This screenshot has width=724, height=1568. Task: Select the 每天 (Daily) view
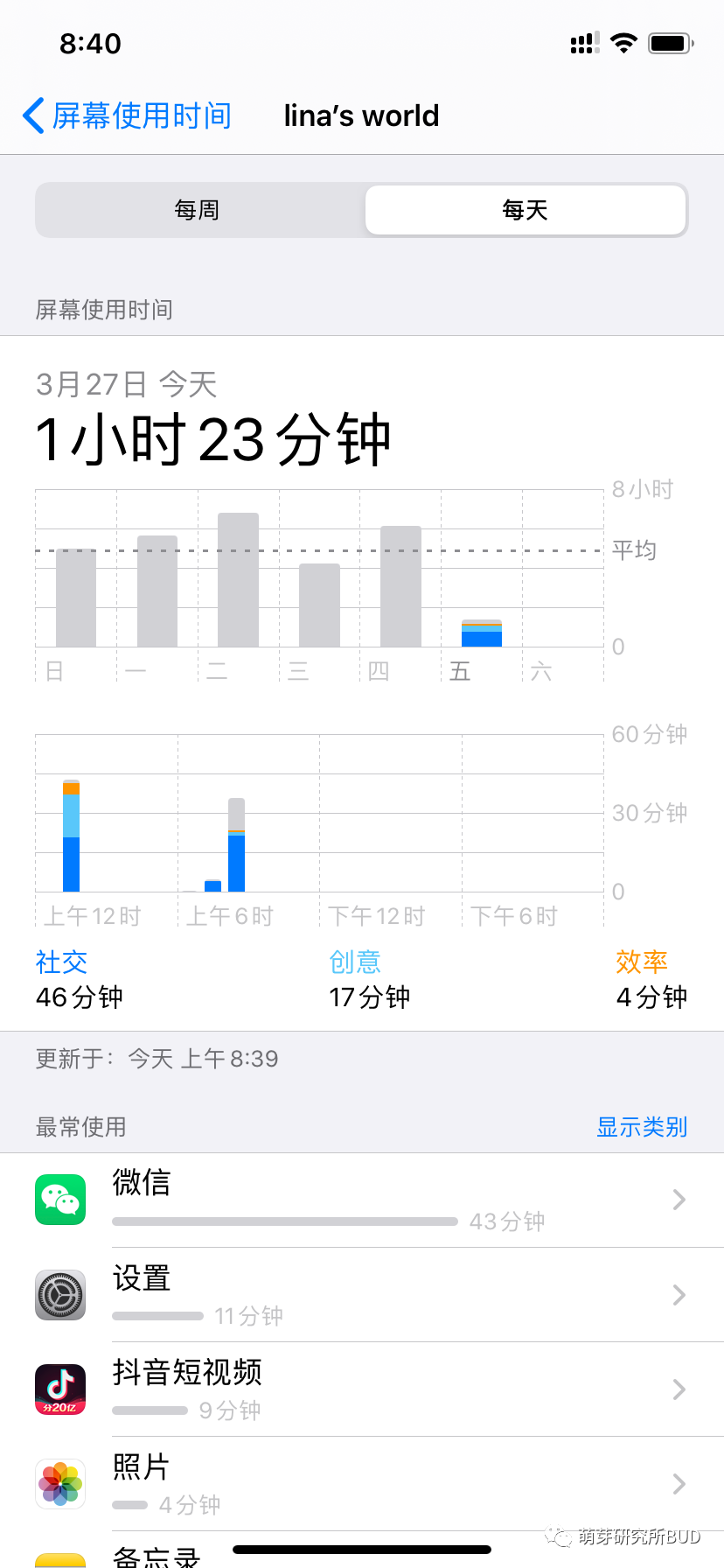[x=525, y=210]
